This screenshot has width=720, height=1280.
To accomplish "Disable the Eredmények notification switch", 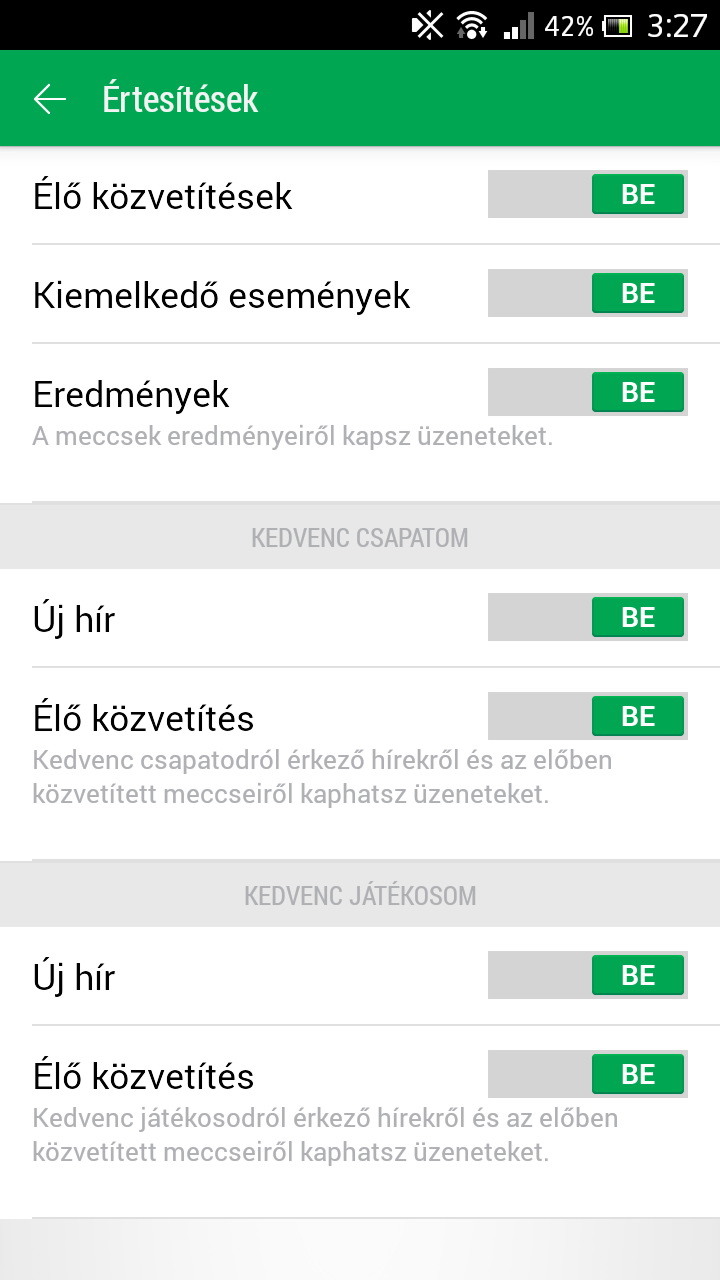I will (588, 392).
